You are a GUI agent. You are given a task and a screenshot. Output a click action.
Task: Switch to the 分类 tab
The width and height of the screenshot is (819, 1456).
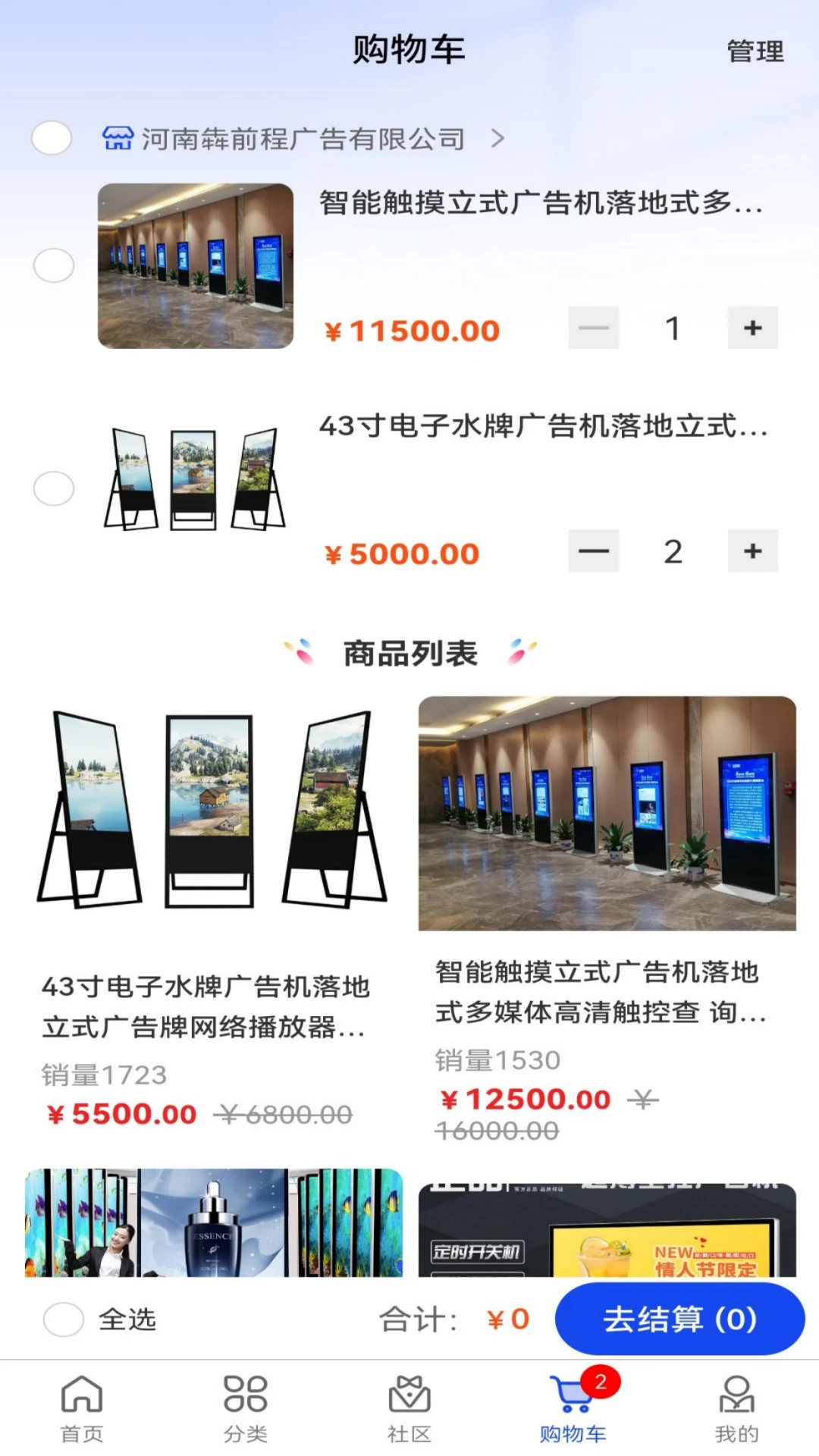click(x=246, y=1407)
